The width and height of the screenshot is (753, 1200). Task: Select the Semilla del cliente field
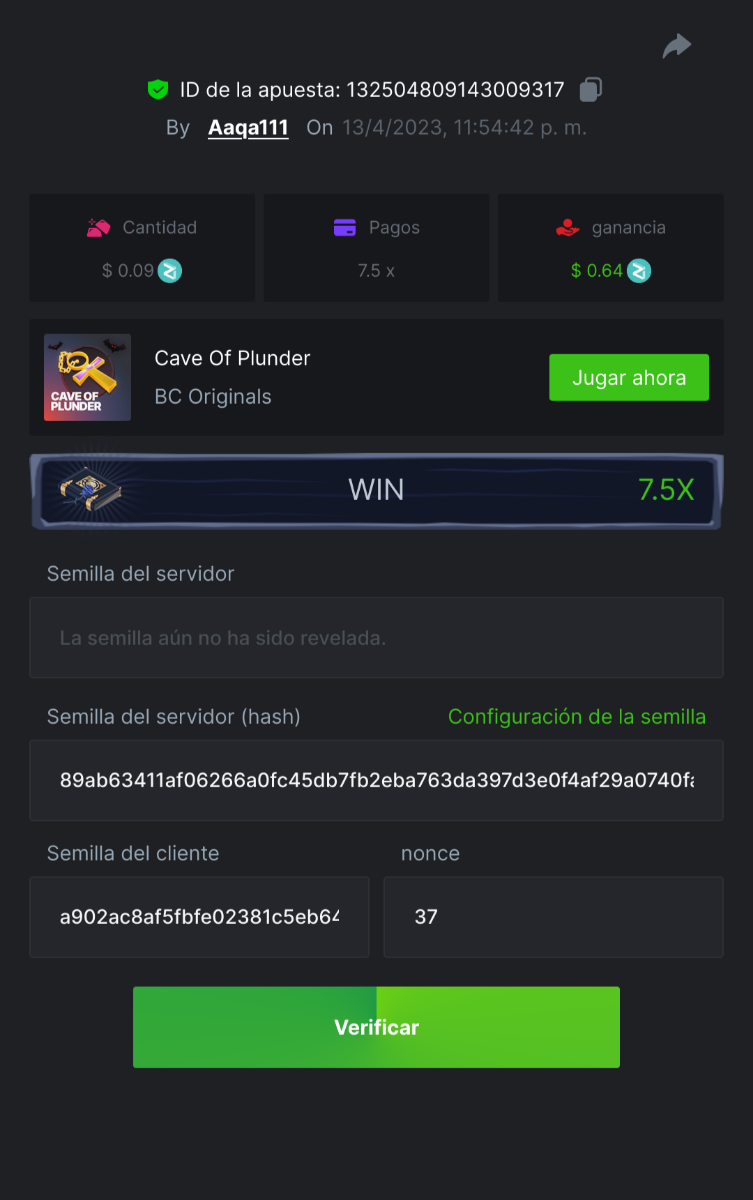click(199, 917)
